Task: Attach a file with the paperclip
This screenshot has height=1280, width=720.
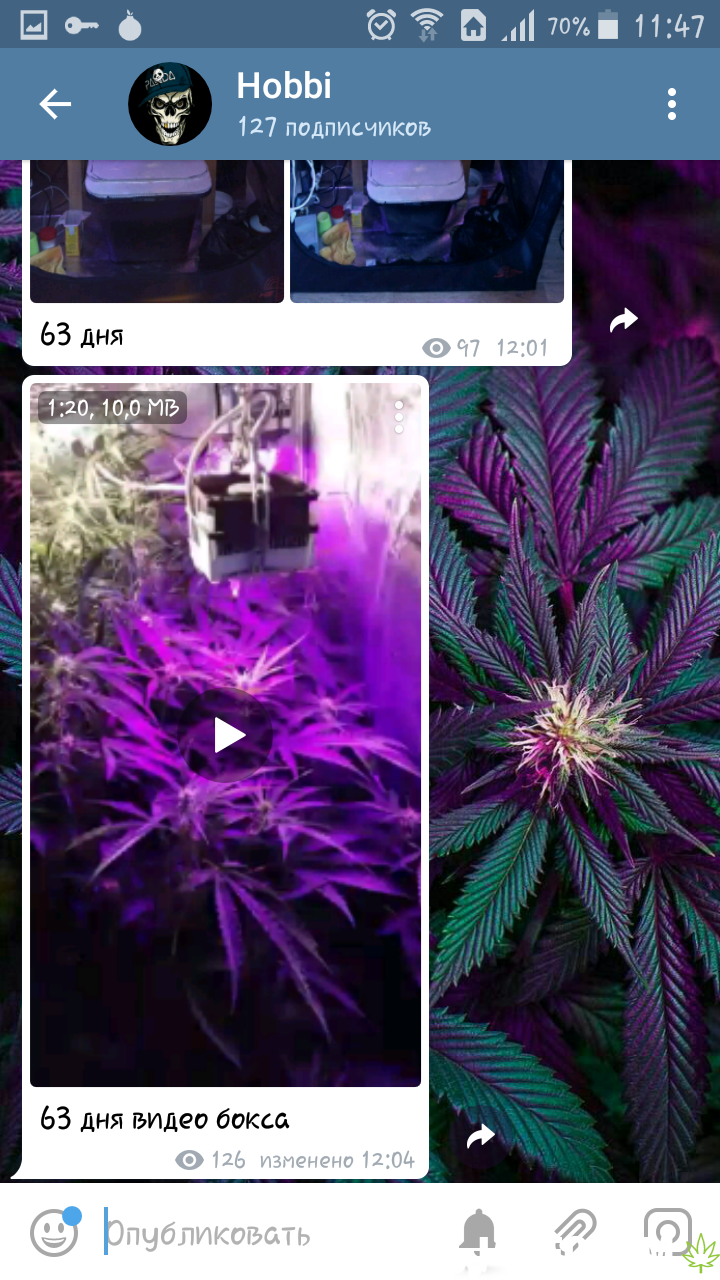Action: coord(575,1232)
